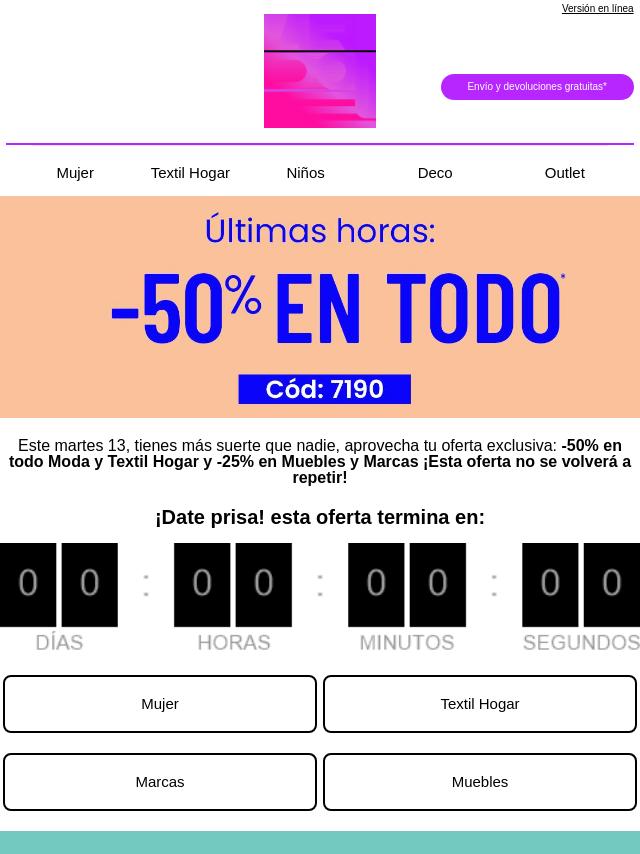Open the Marcas button
This screenshot has height=854, width=640.
click(x=160, y=782)
